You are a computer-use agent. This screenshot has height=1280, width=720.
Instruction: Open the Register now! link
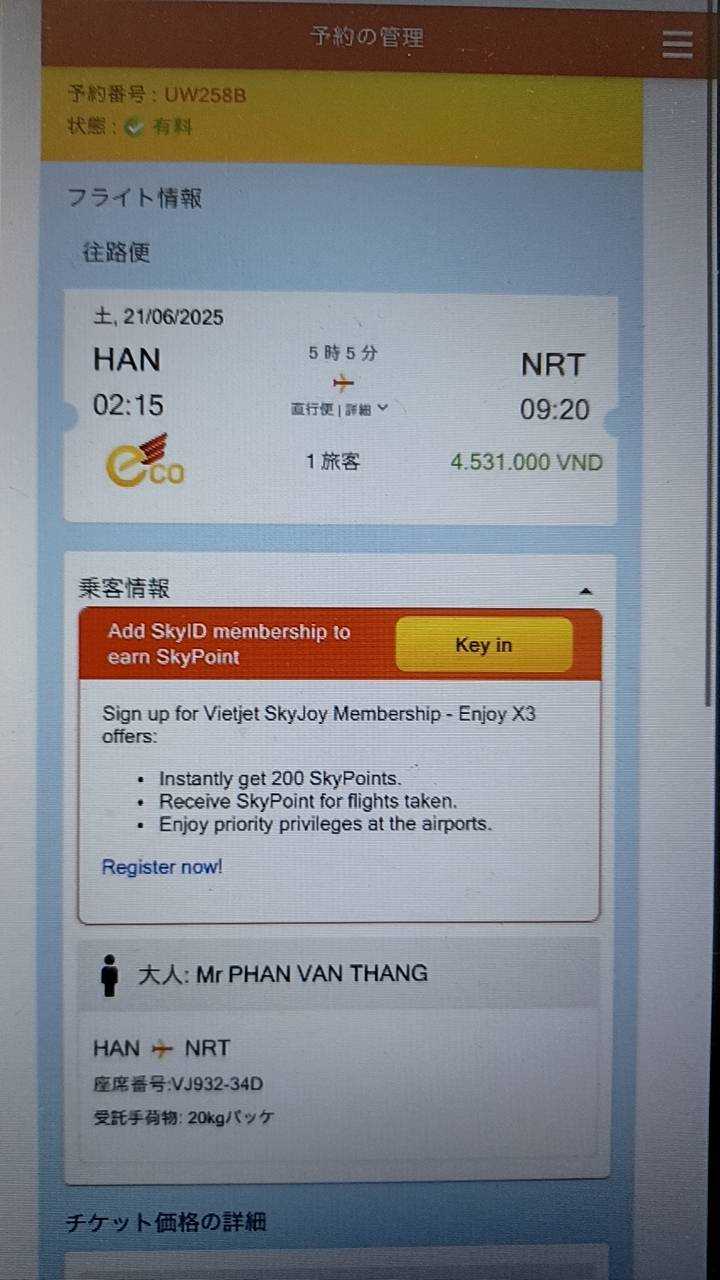click(x=162, y=867)
